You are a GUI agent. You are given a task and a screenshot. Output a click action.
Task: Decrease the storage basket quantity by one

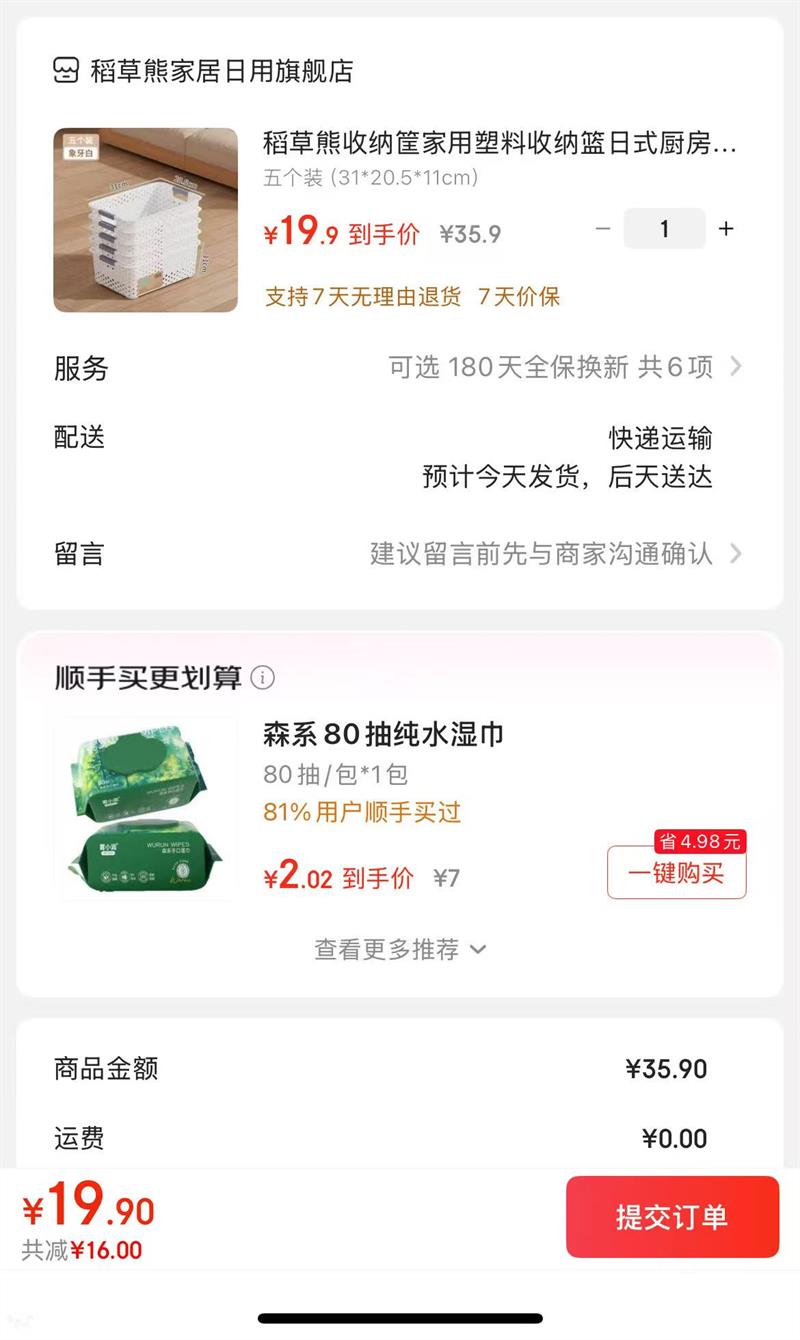tap(602, 229)
